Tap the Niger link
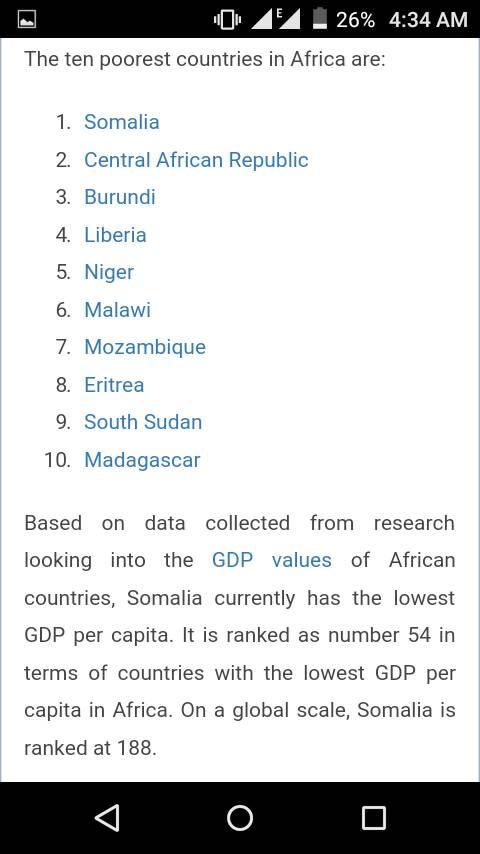Screen dimensions: 480x854 (x=109, y=272)
